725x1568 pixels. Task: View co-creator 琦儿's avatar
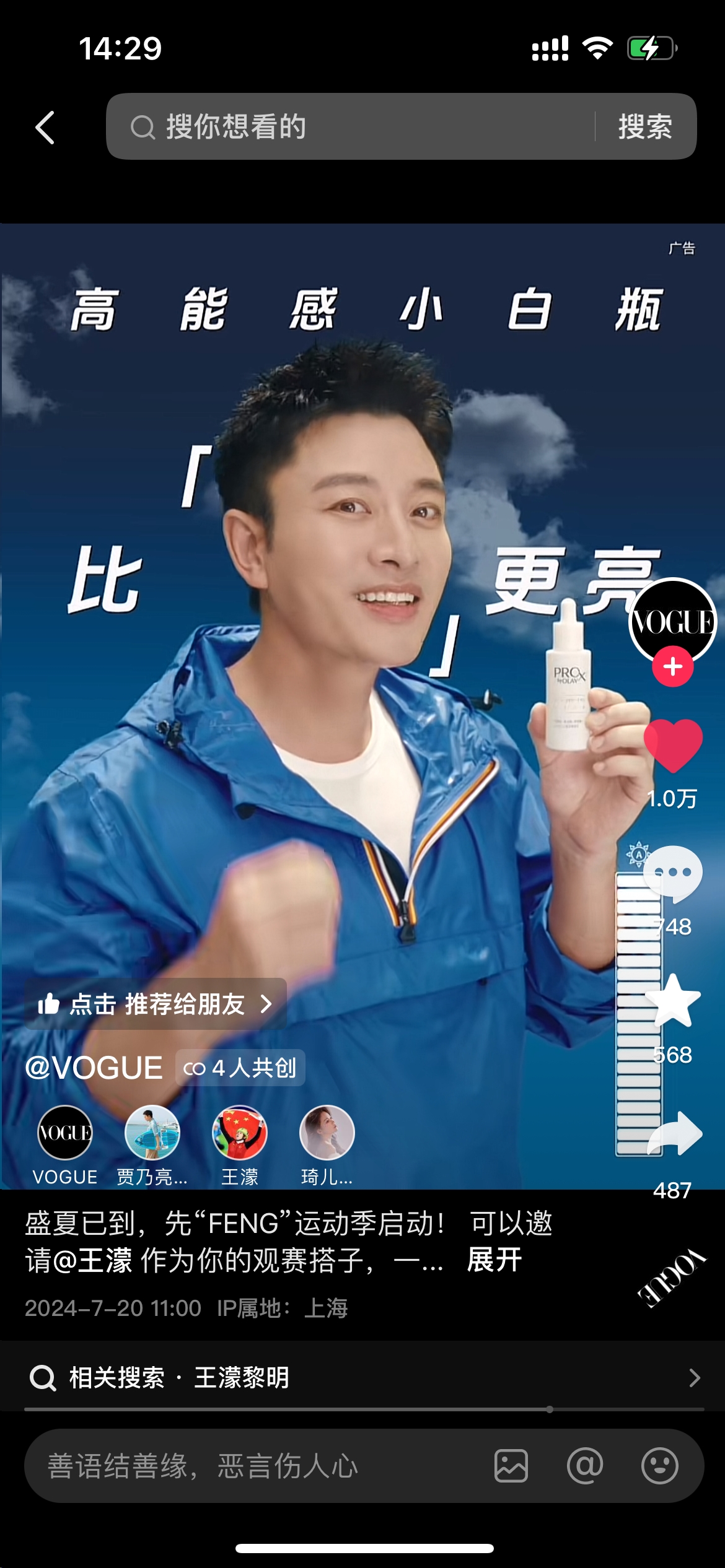click(x=327, y=1133)
